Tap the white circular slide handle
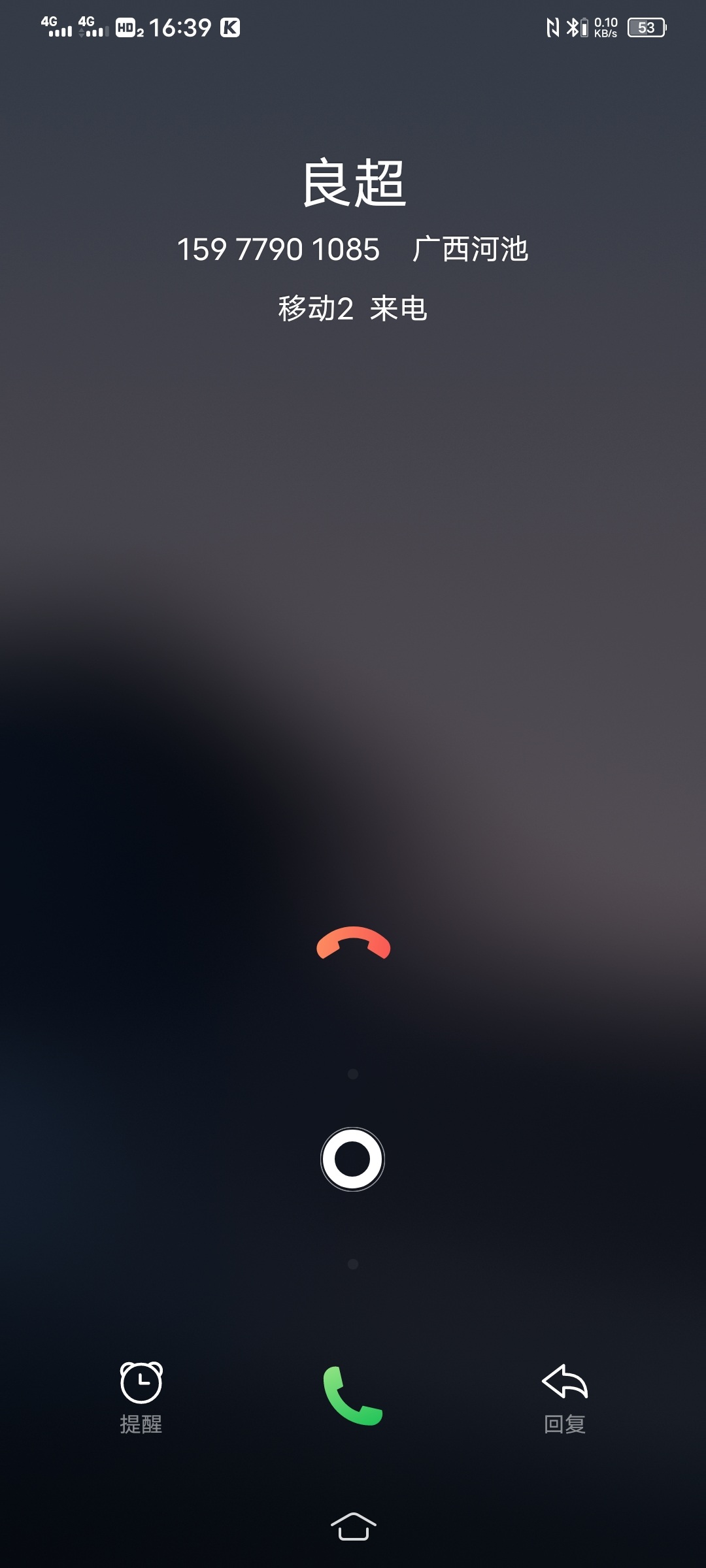This screenshot has width=706, height=1568. click(352, 1159)
